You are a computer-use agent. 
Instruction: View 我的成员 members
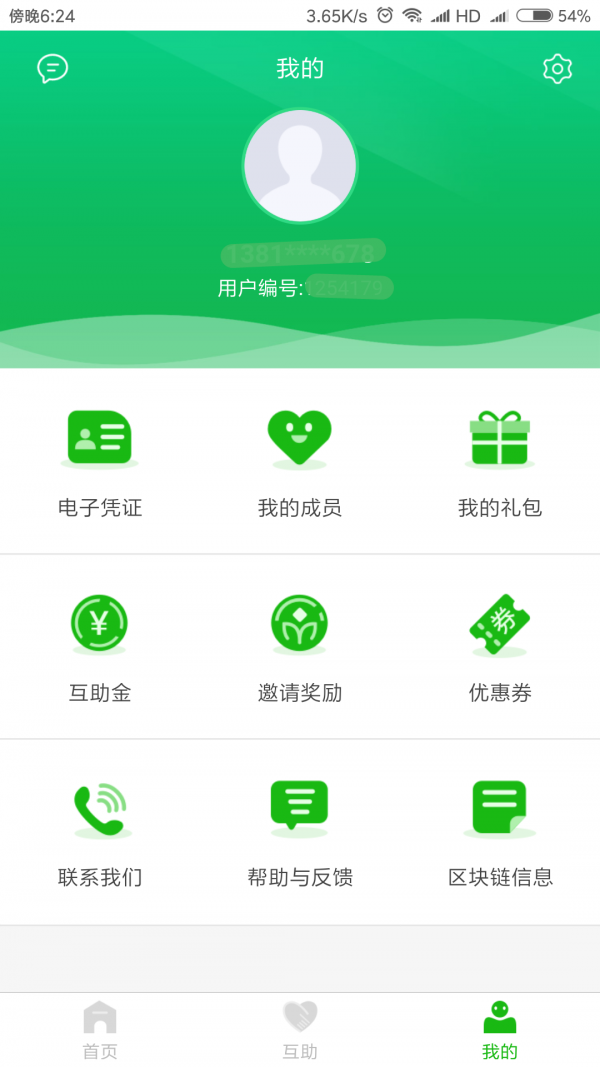(x=300, y=463)
